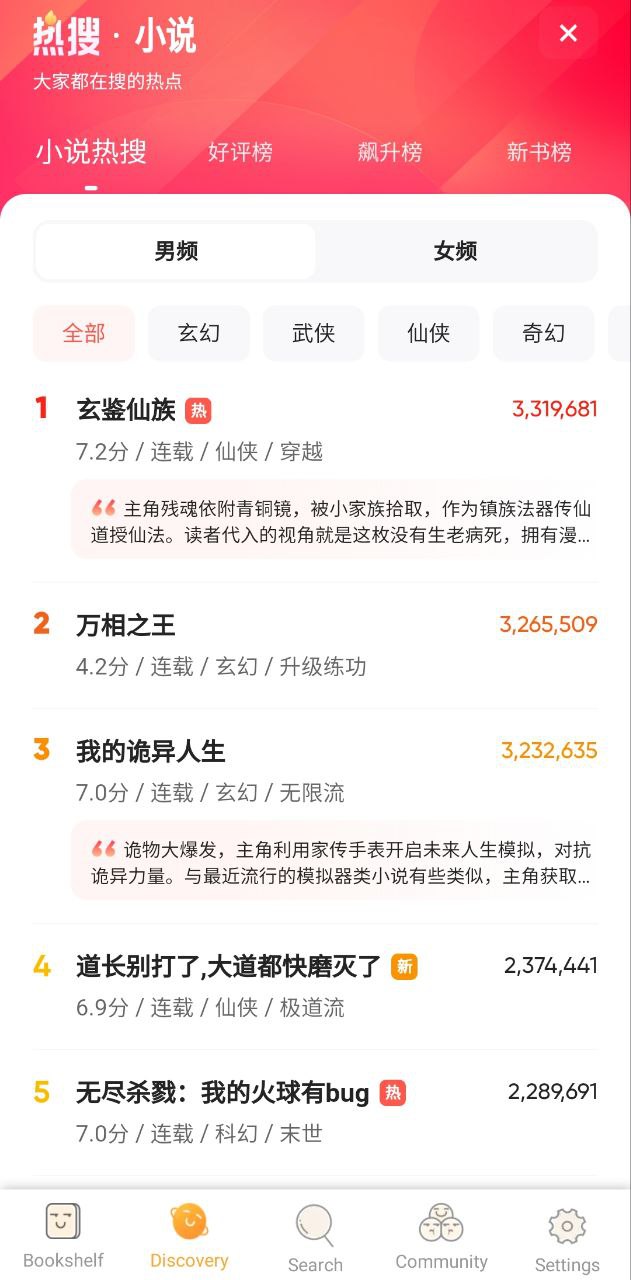The width and height of the screenshot is (631, 1280).
Task: Select the 全部 category chip
Action: tap(84, 333)
